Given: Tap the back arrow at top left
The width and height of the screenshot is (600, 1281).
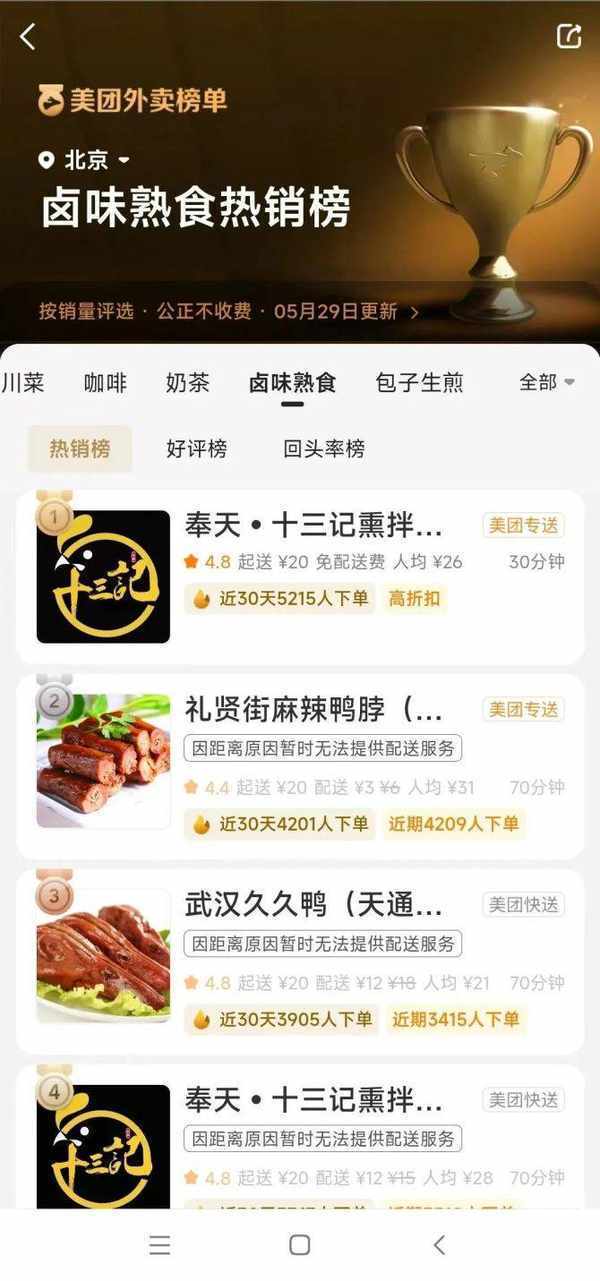Looking at the screenshot, I should [x=28, y=38].
